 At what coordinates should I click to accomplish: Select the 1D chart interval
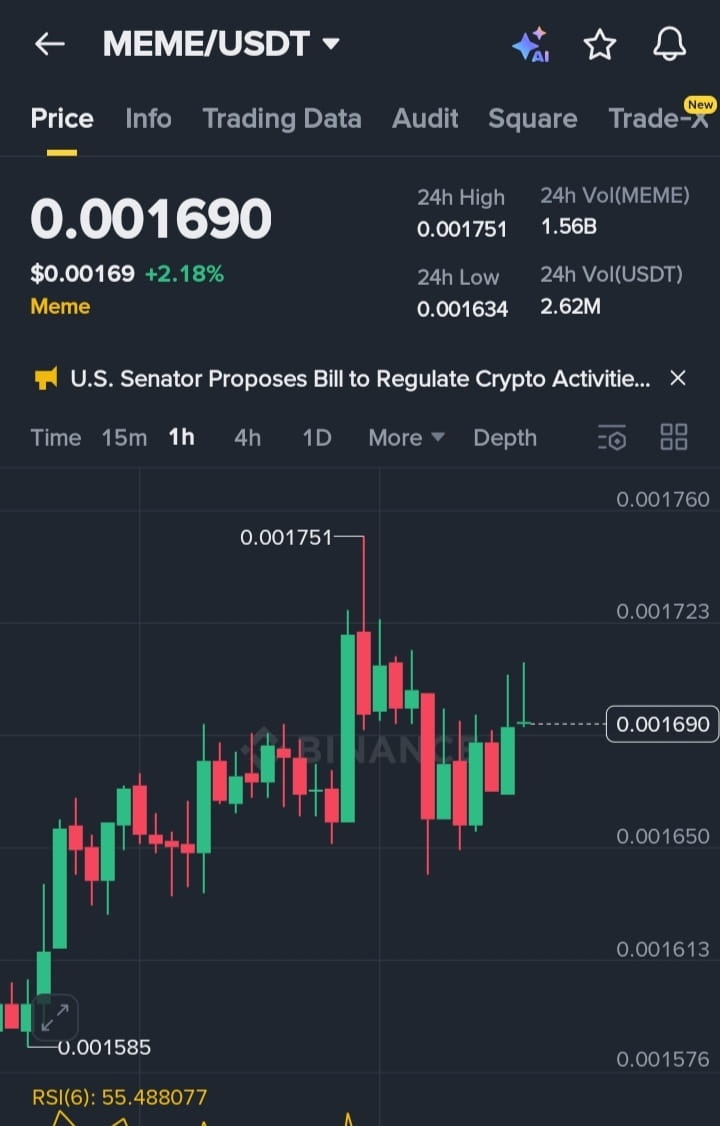pyautogui.click(x=316, y=438)
